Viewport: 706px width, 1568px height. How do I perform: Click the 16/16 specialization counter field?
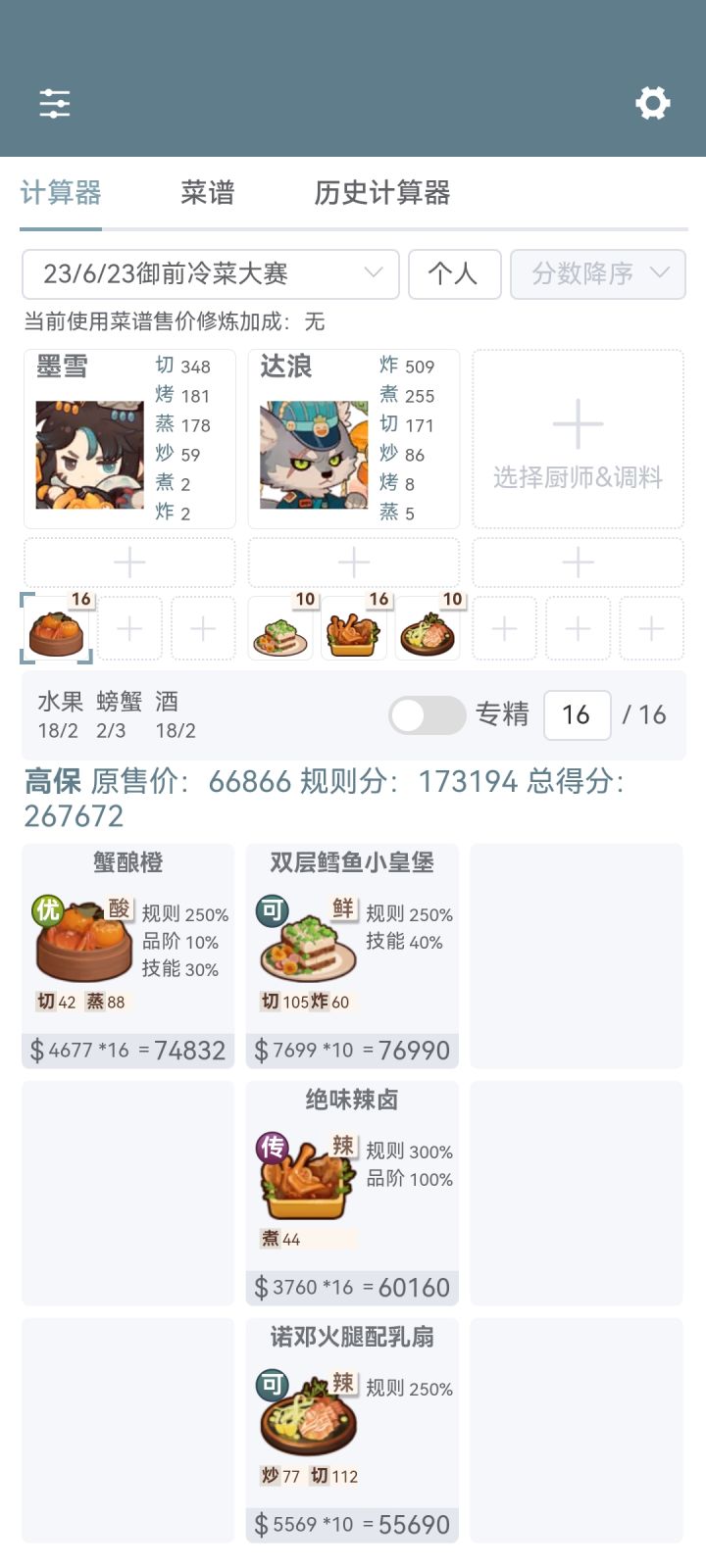click(x=577, y=715)
